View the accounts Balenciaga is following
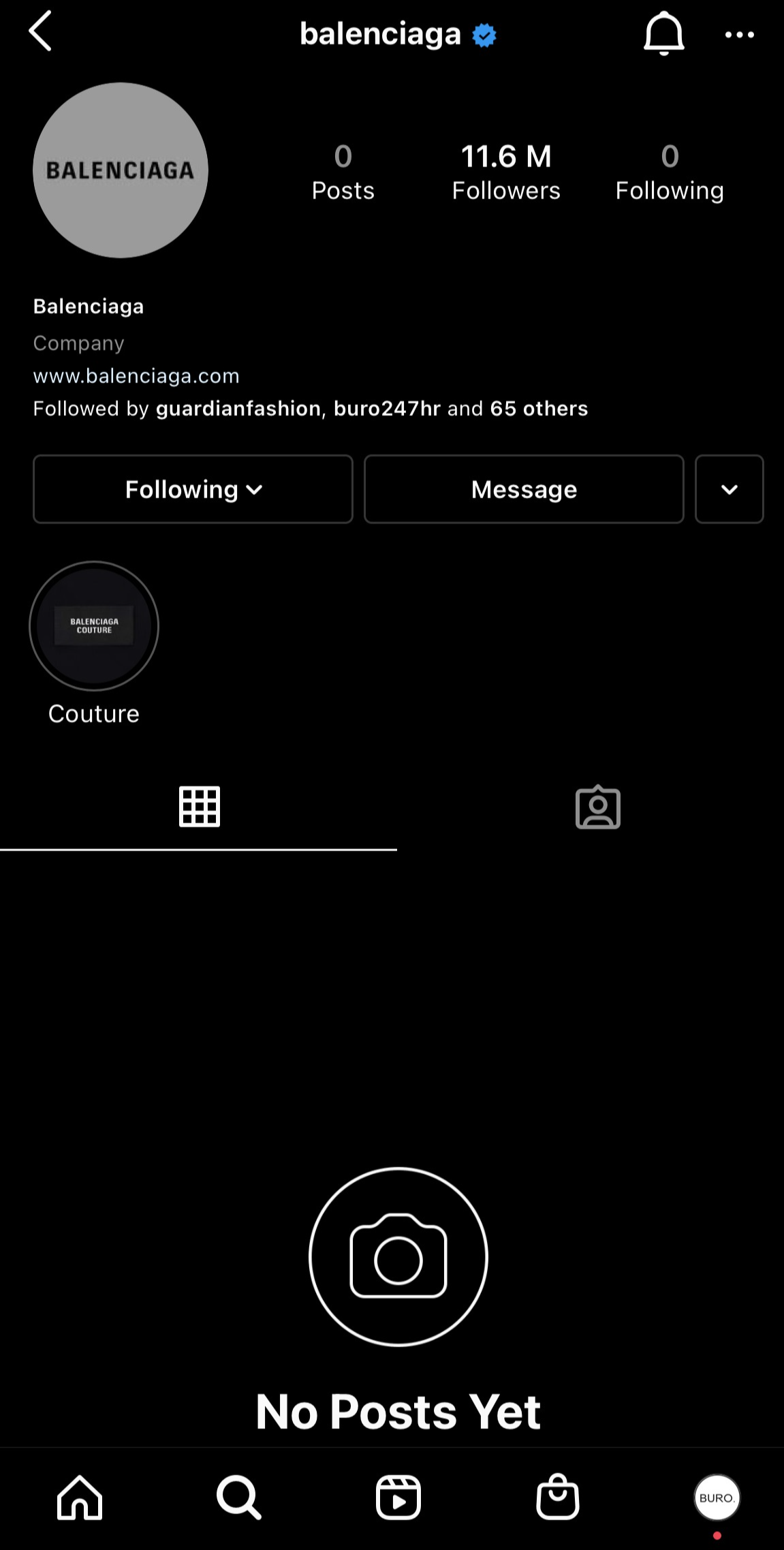 pyautogui.click(x=670, y=172)
